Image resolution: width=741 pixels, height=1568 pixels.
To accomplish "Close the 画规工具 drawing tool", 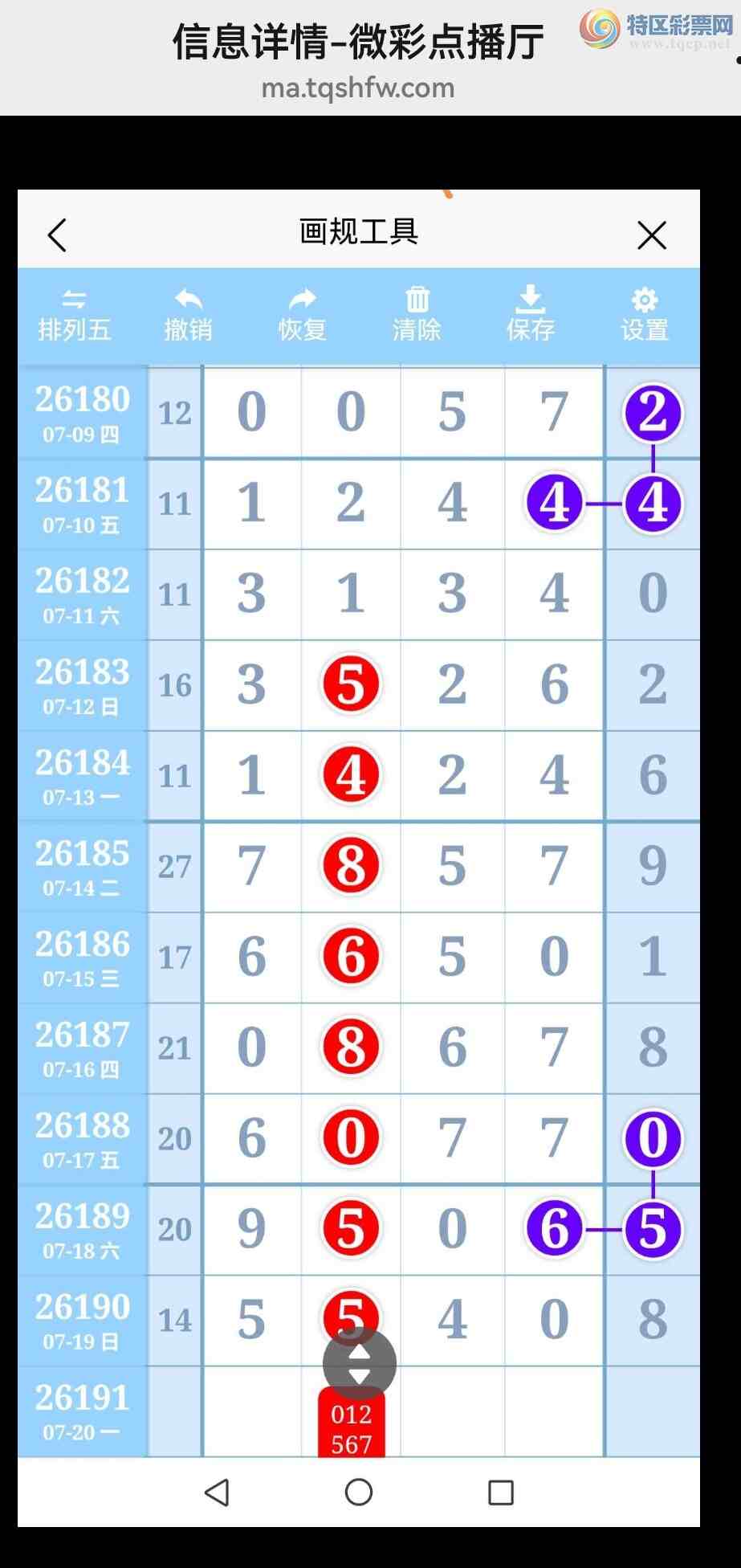I will point(651,235).
